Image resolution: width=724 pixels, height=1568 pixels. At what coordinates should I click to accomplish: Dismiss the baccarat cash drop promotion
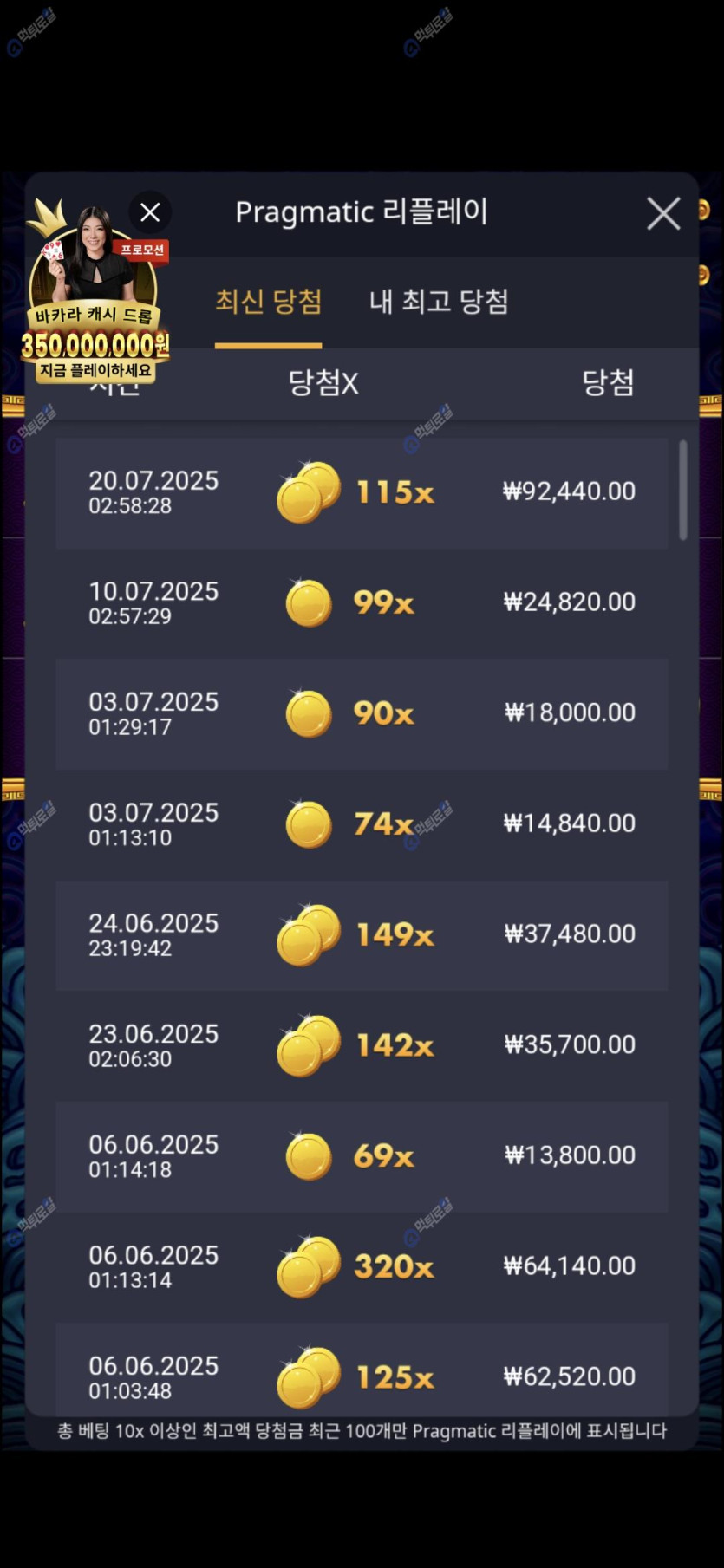click(x=150, y=212)
